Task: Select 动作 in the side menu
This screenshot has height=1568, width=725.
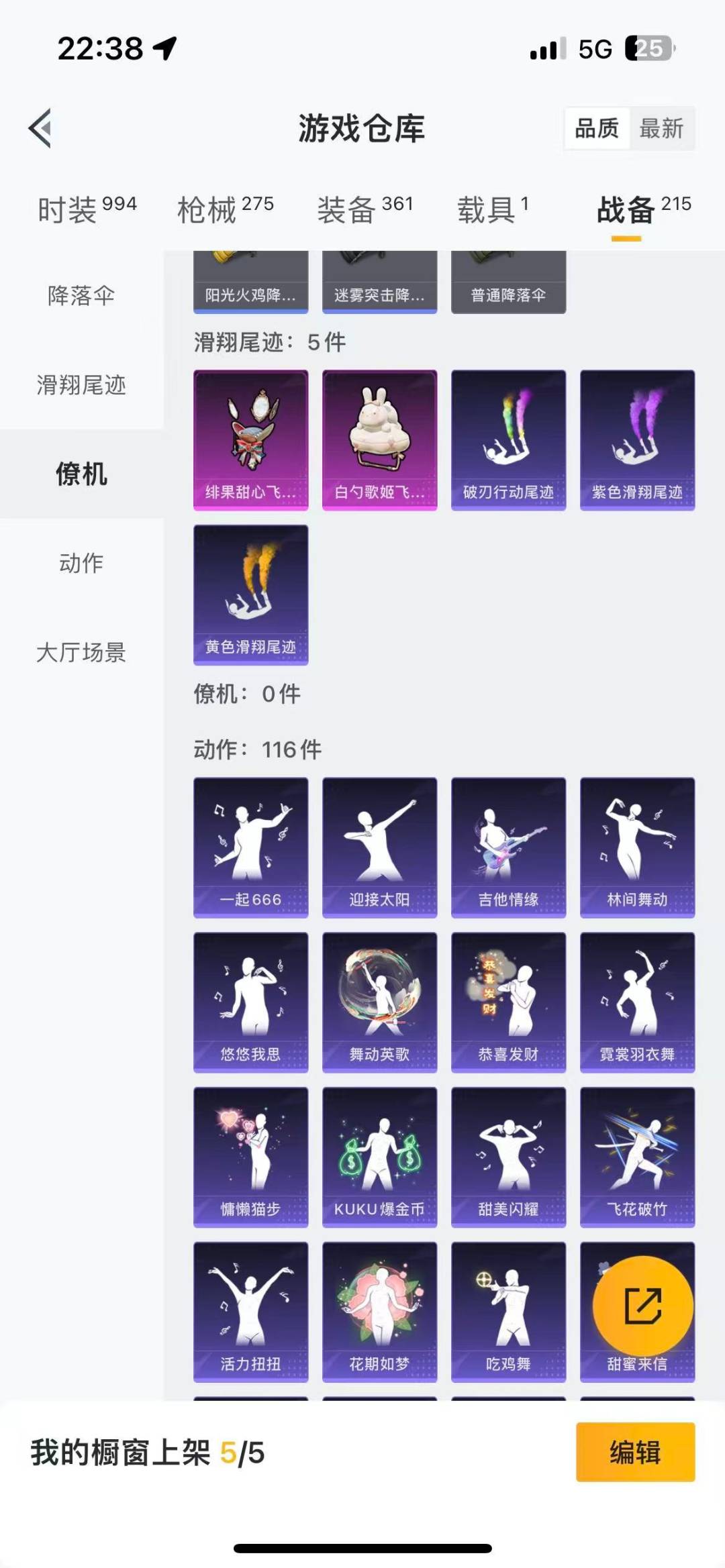Action: tap(81, 562)
